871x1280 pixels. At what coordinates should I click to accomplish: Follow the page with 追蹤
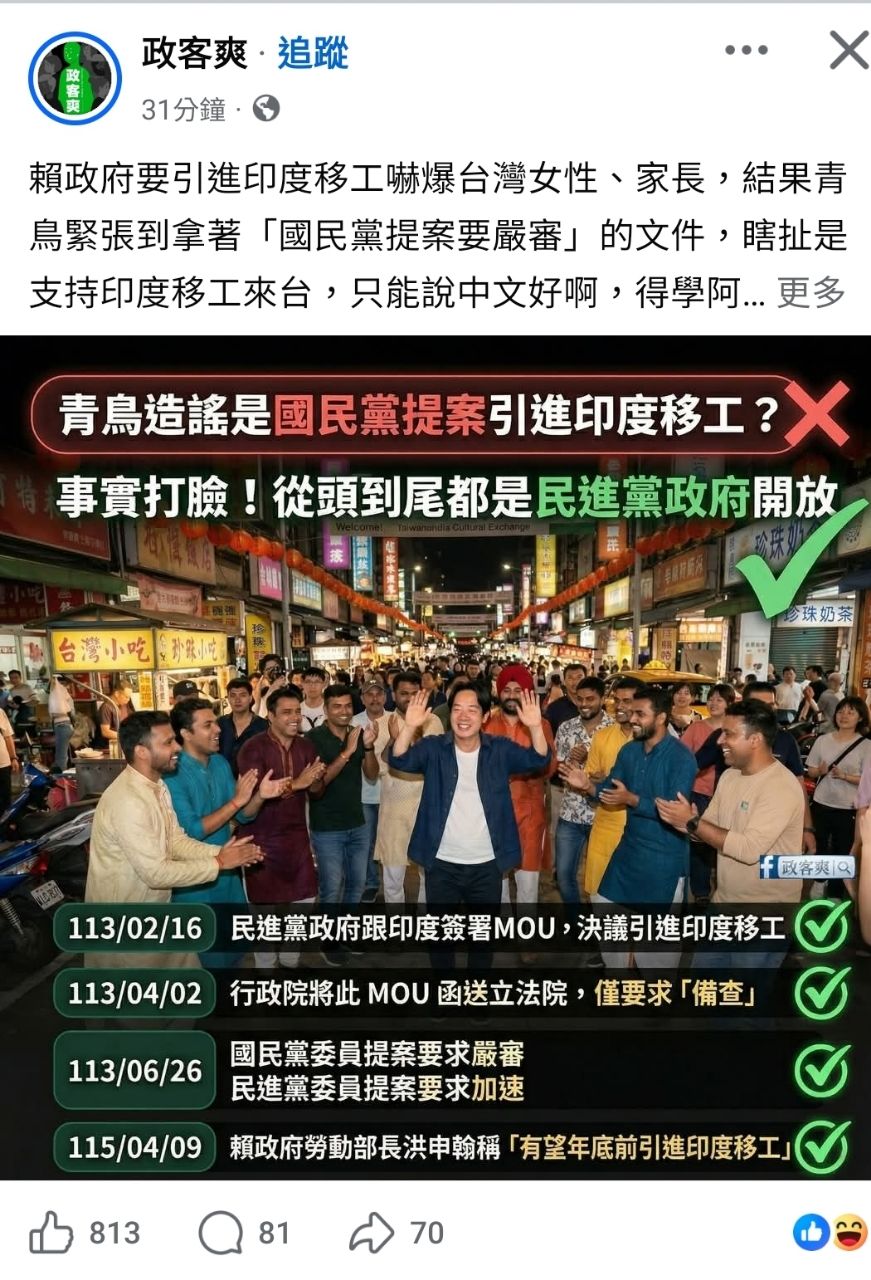click(x=313, y=54)
